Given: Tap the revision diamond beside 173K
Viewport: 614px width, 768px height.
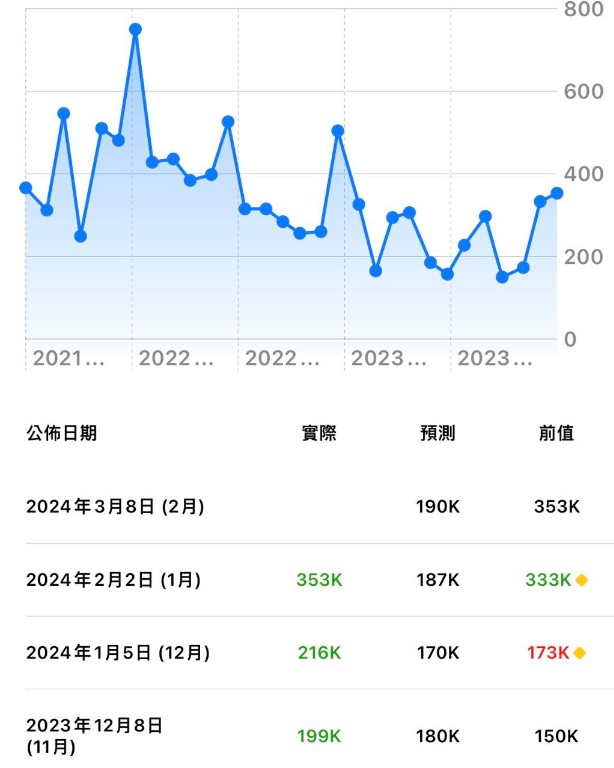Looking at the screenshot, I should pos(580,653).
